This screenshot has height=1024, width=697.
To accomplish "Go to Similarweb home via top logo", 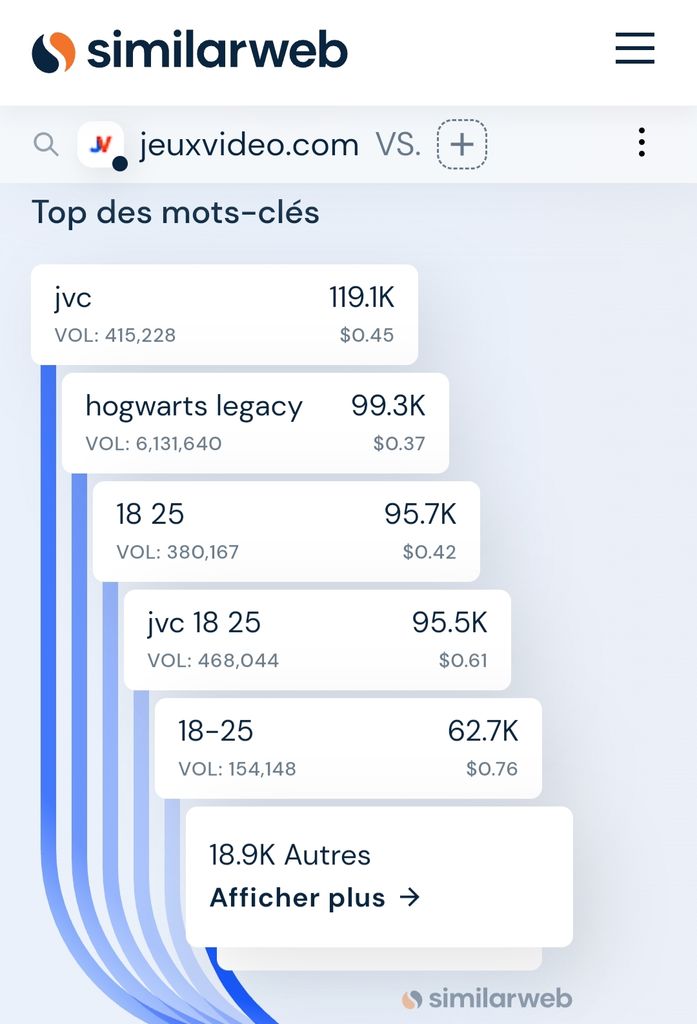I will tap(189, 51).
